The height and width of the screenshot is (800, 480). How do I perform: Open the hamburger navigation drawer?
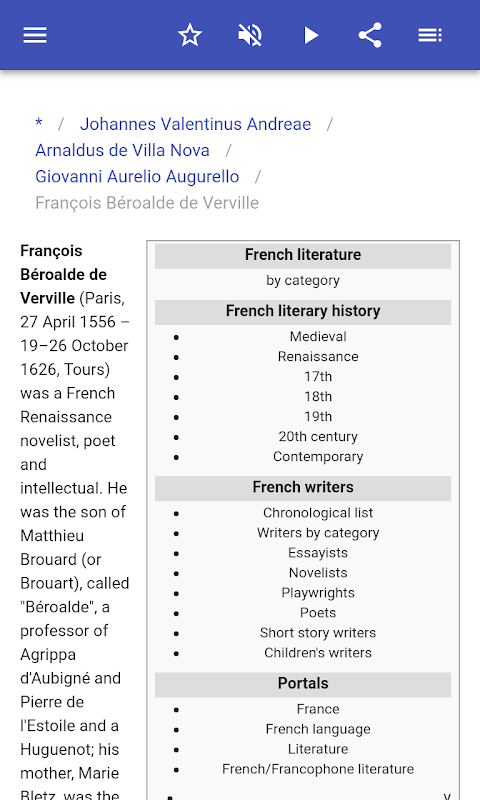[x=35, y=35]
